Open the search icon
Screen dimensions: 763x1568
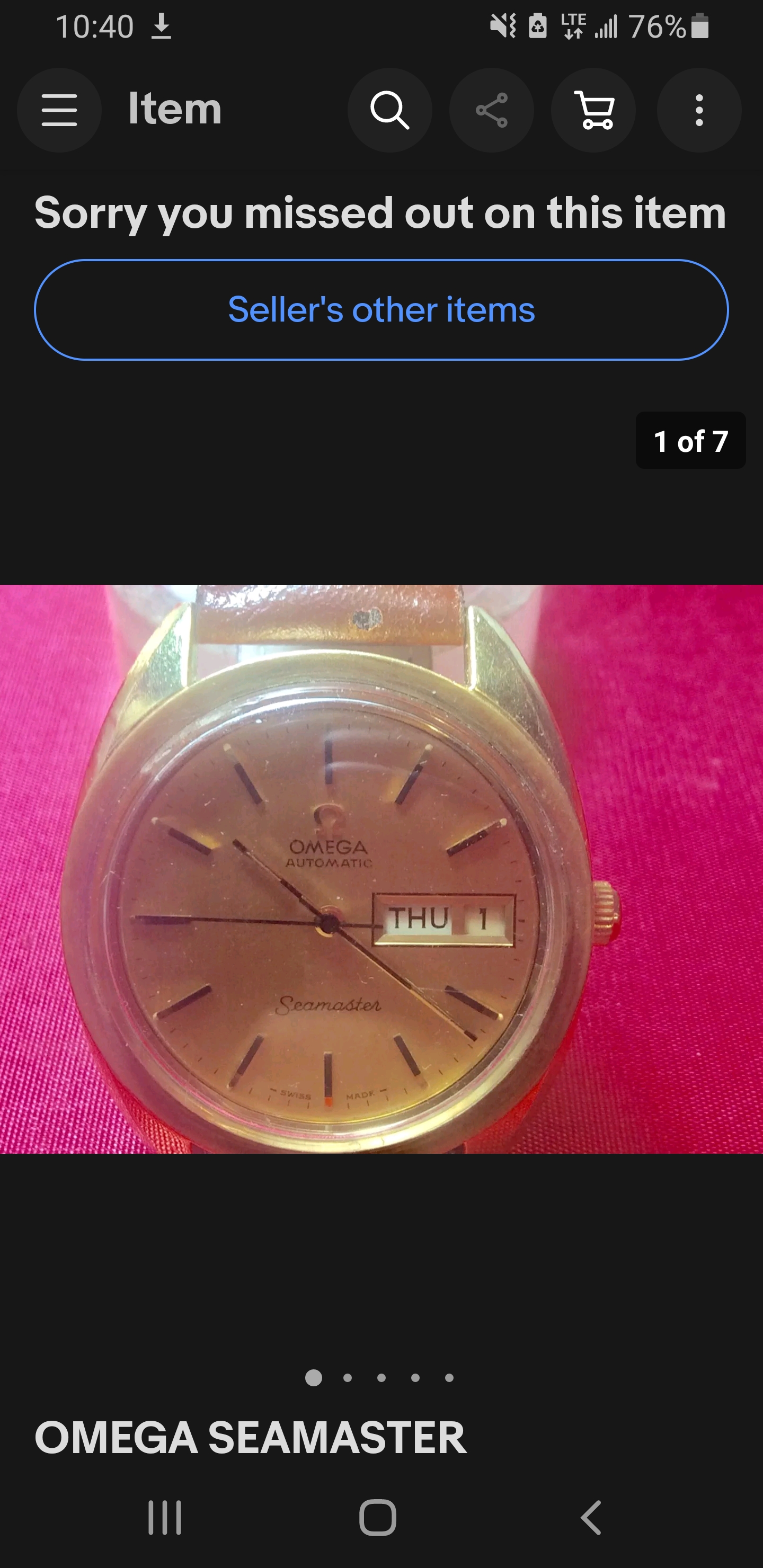[x=390, y=110]
